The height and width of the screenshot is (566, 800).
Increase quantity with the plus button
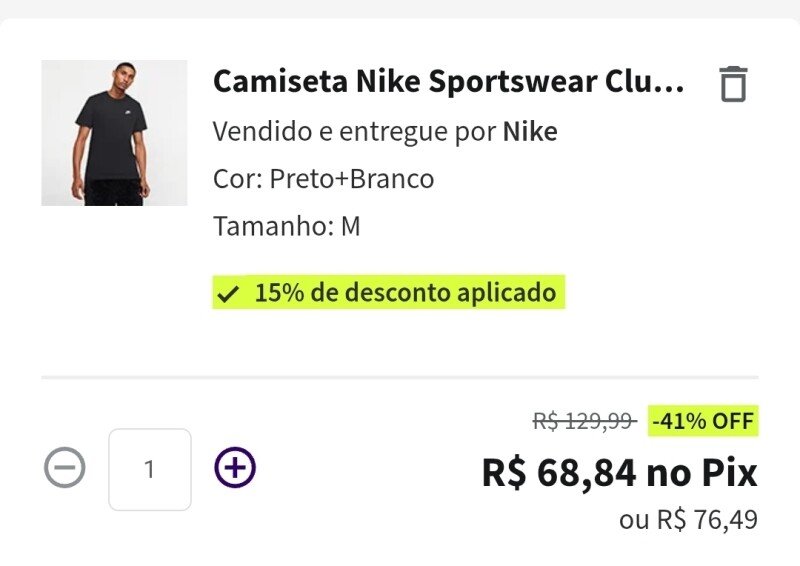point(235,468)
